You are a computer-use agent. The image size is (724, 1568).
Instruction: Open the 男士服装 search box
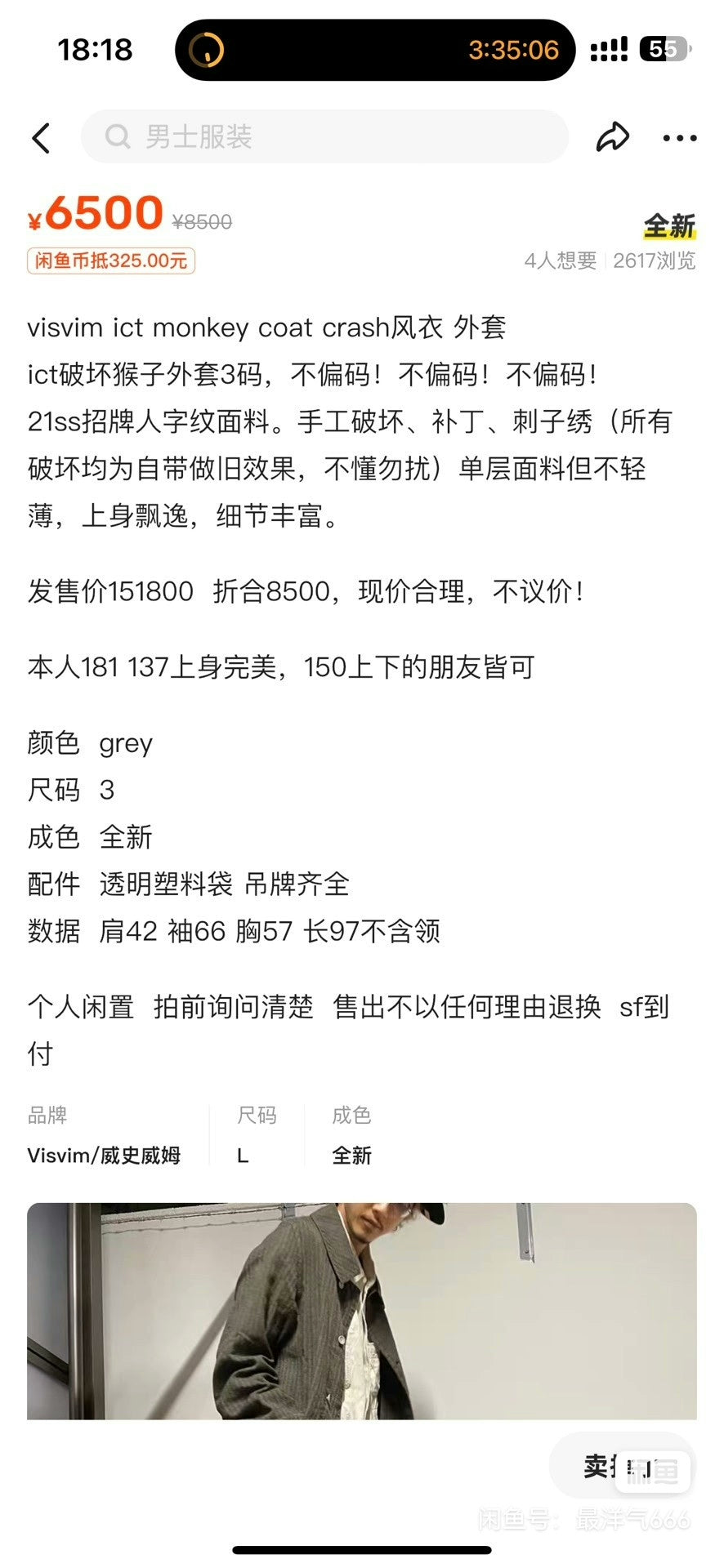click(x=324, y=136)
